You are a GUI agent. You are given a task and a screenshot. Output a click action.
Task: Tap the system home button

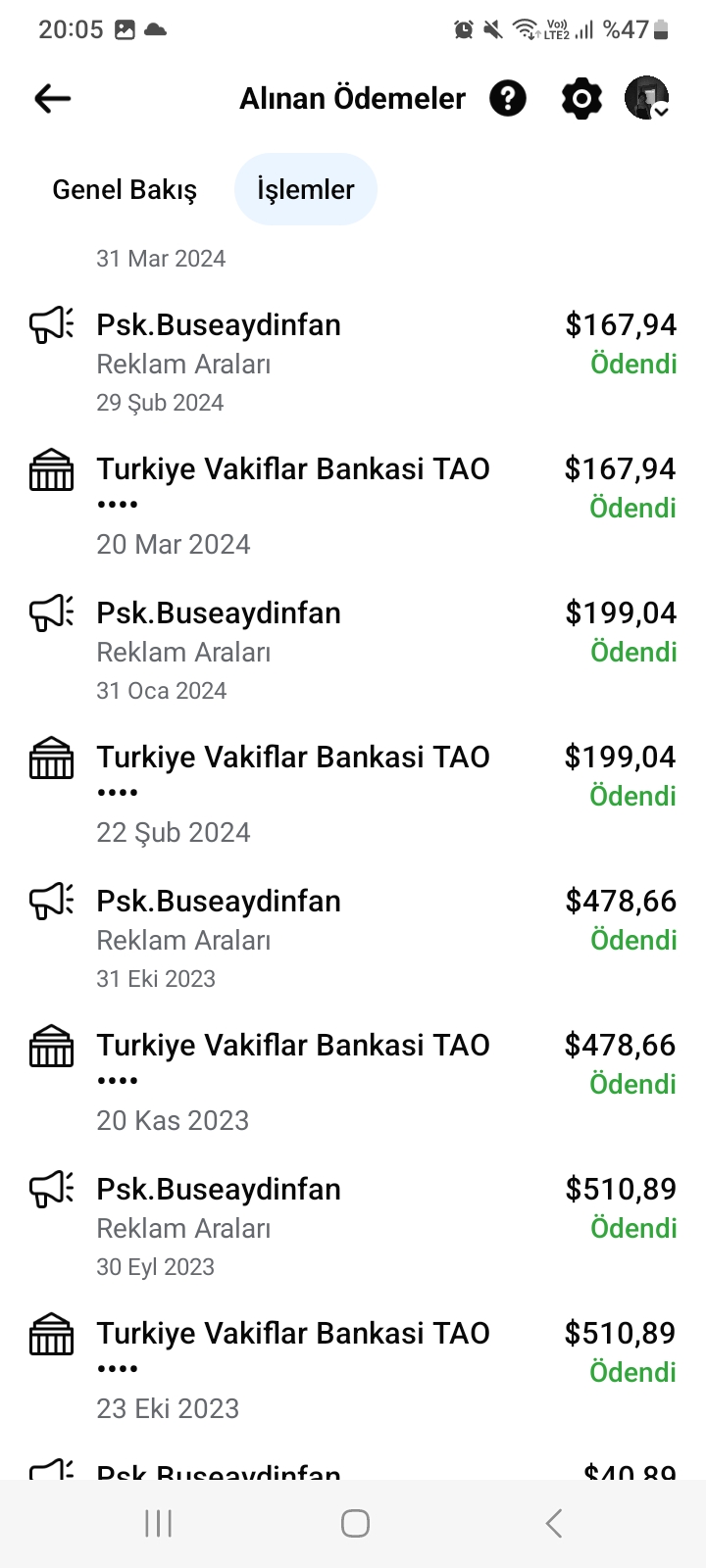point(355,1523)
